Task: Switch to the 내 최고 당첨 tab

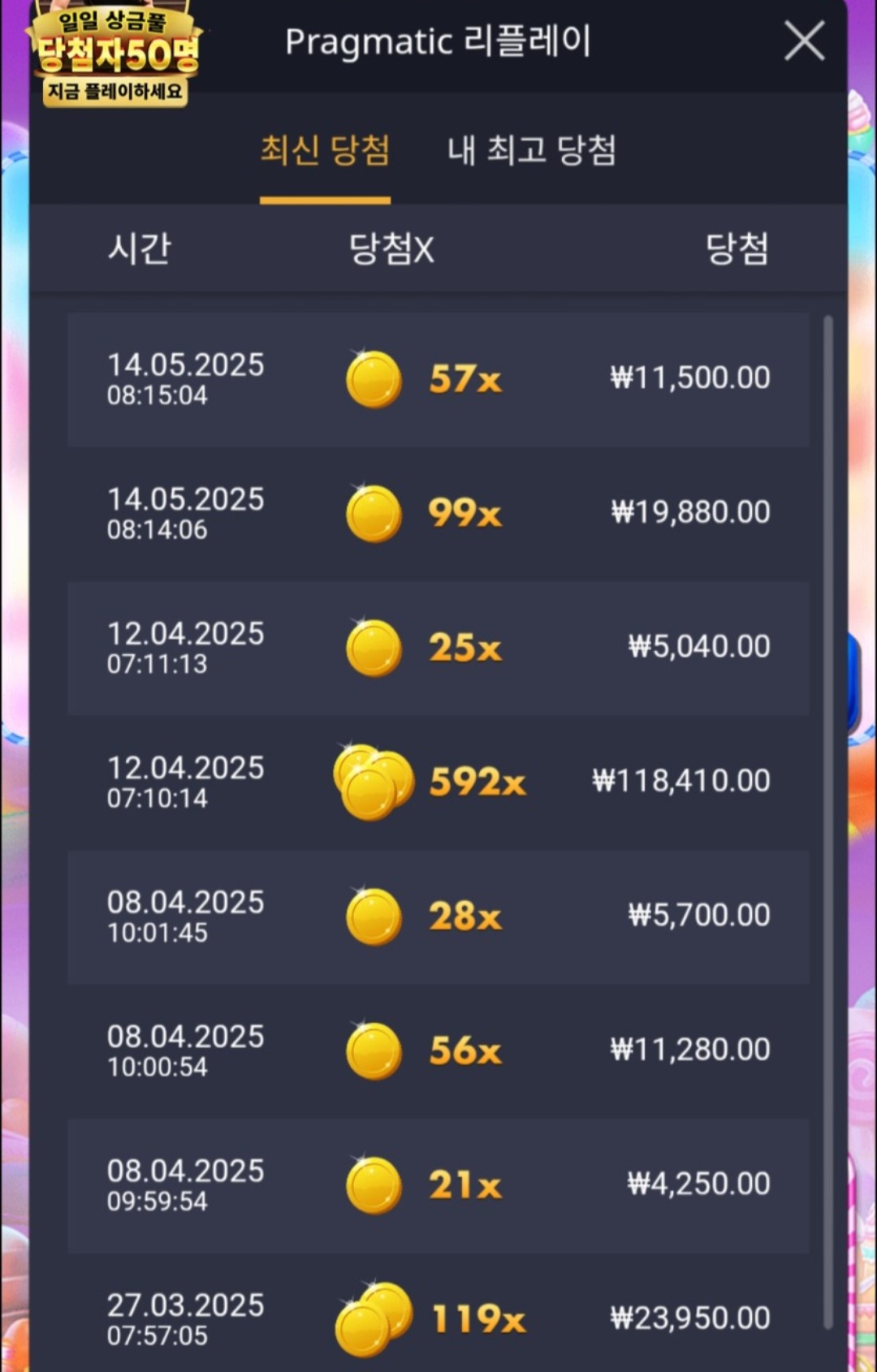Action: tap(532, 151)
